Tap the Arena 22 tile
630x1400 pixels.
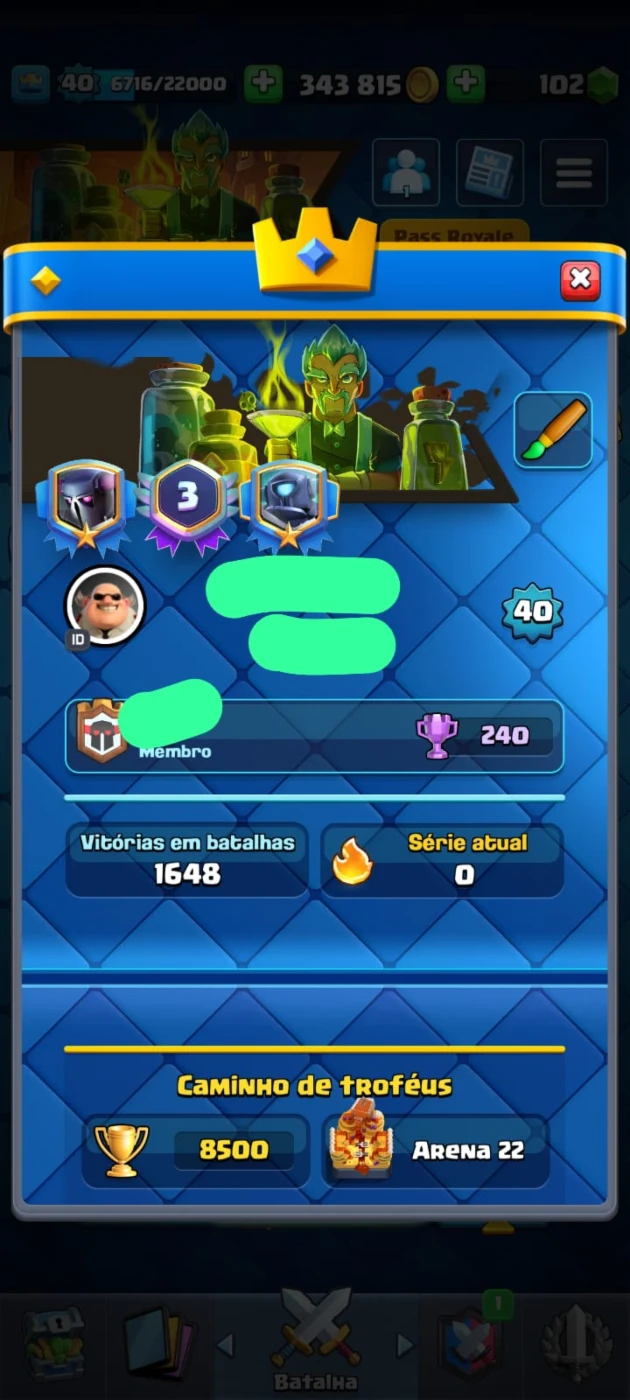(436, 1150)
